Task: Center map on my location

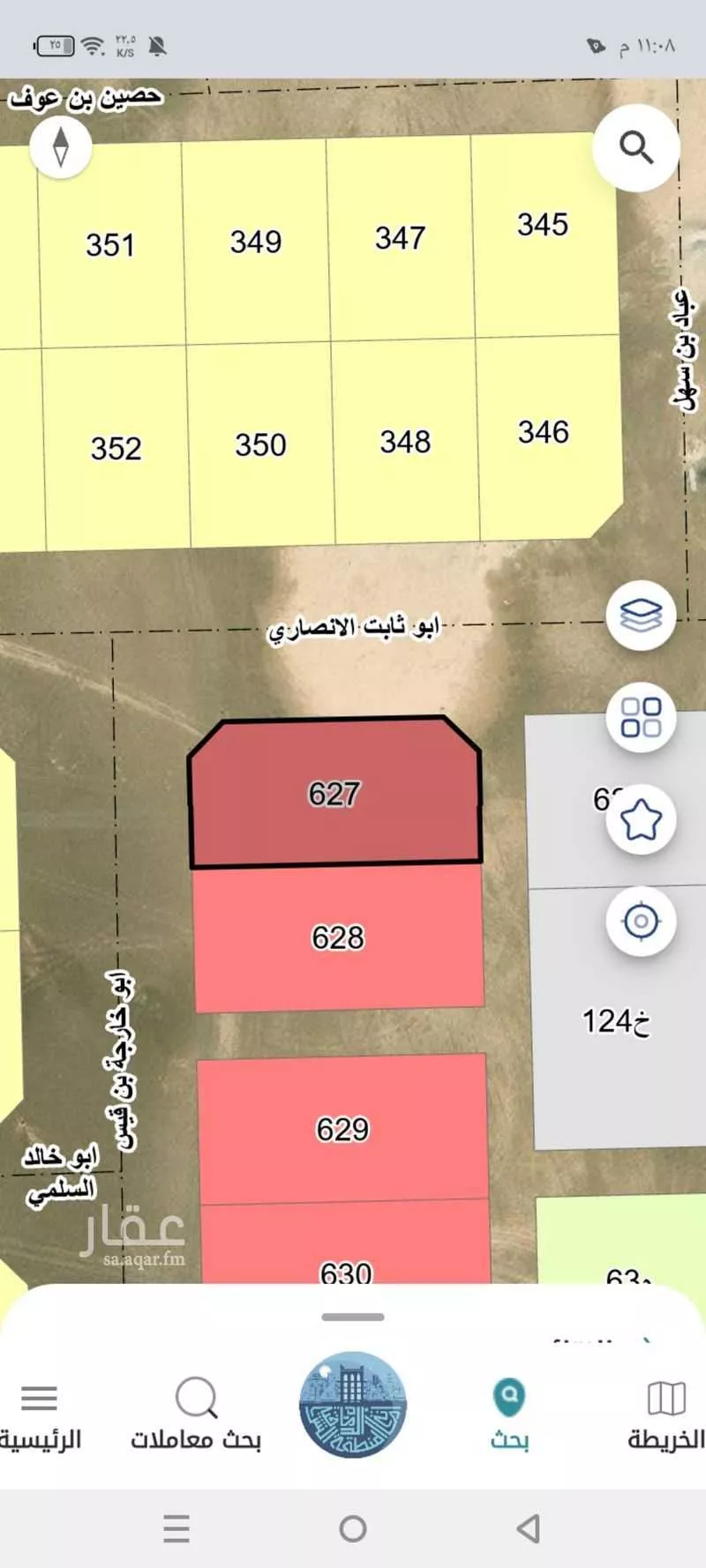Action: (641, 922)
